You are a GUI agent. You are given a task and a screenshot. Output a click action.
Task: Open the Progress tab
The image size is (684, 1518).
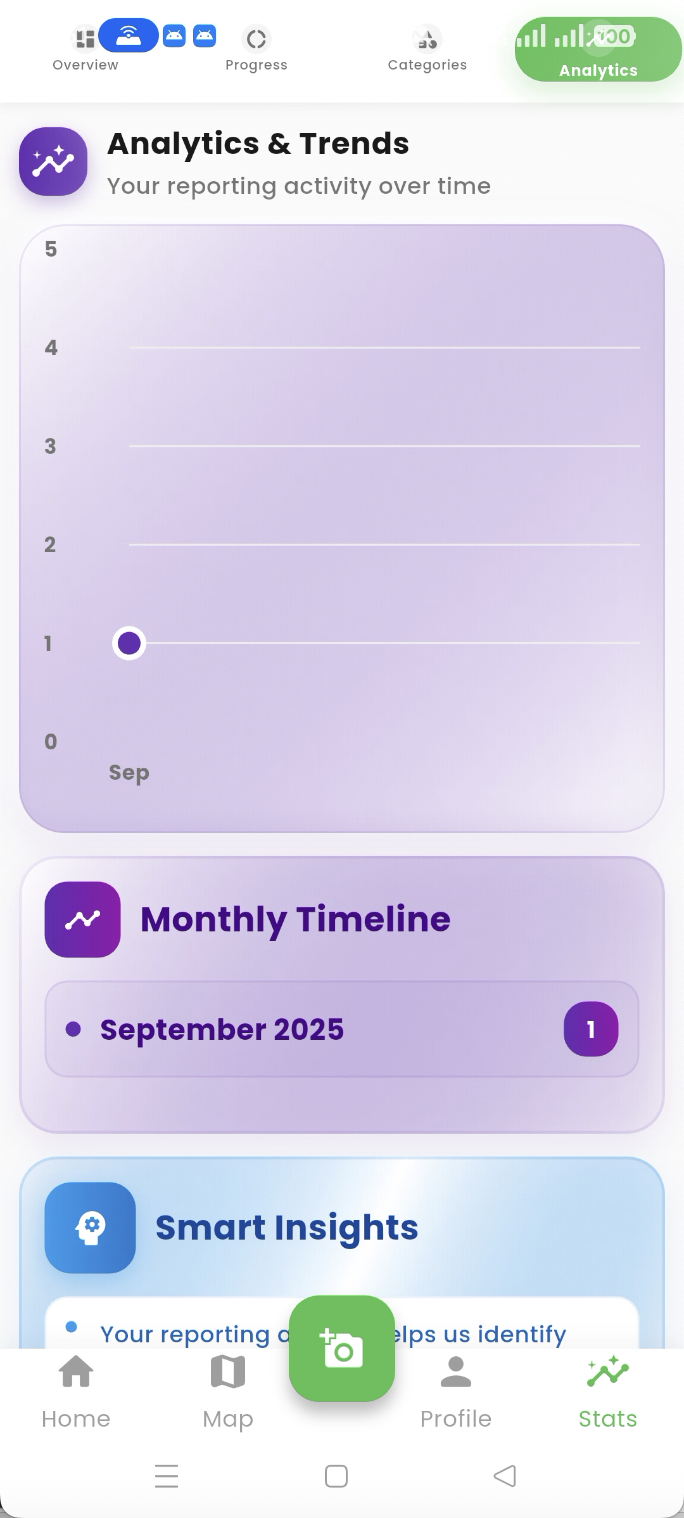coord(256,51)
